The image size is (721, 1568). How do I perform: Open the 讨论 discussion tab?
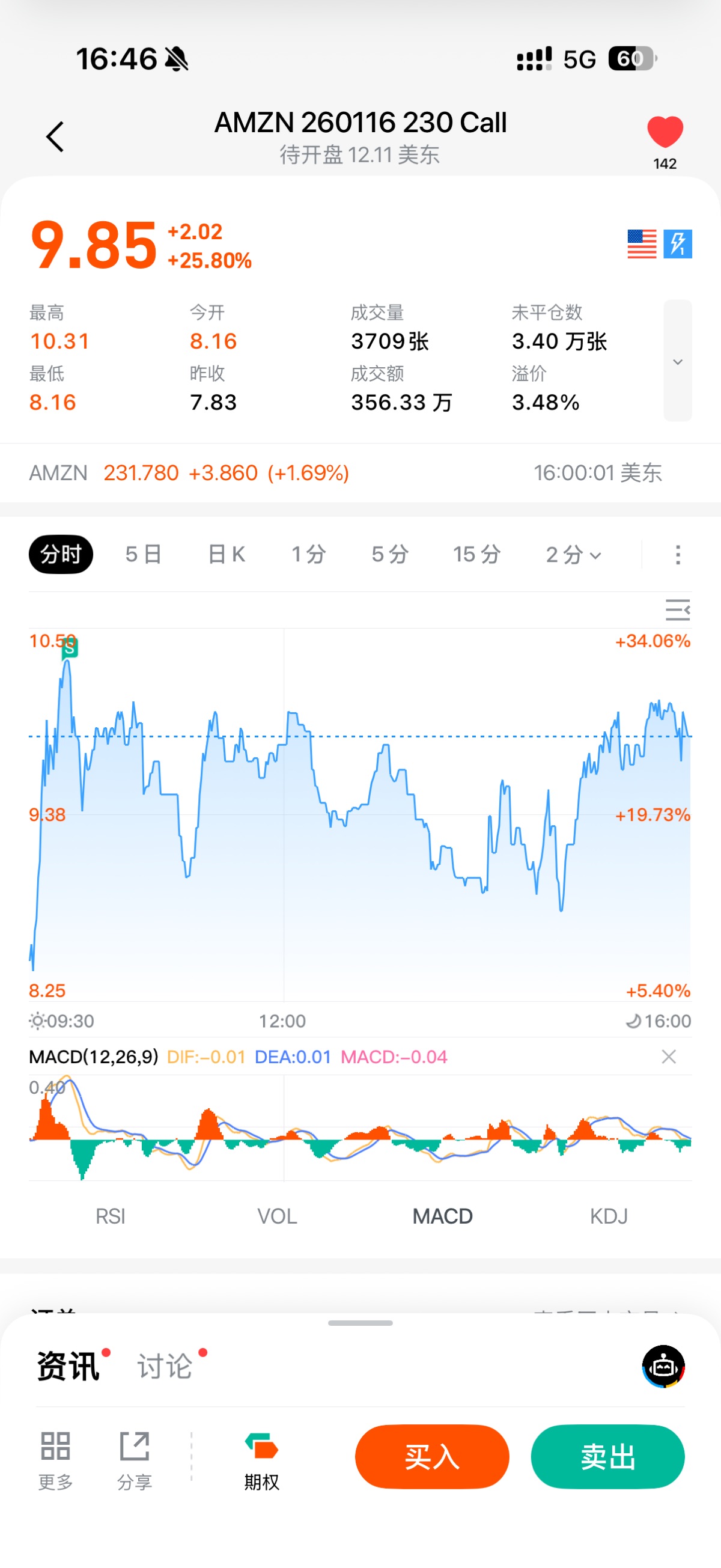pyautogui.click(x=165, y=1367)
